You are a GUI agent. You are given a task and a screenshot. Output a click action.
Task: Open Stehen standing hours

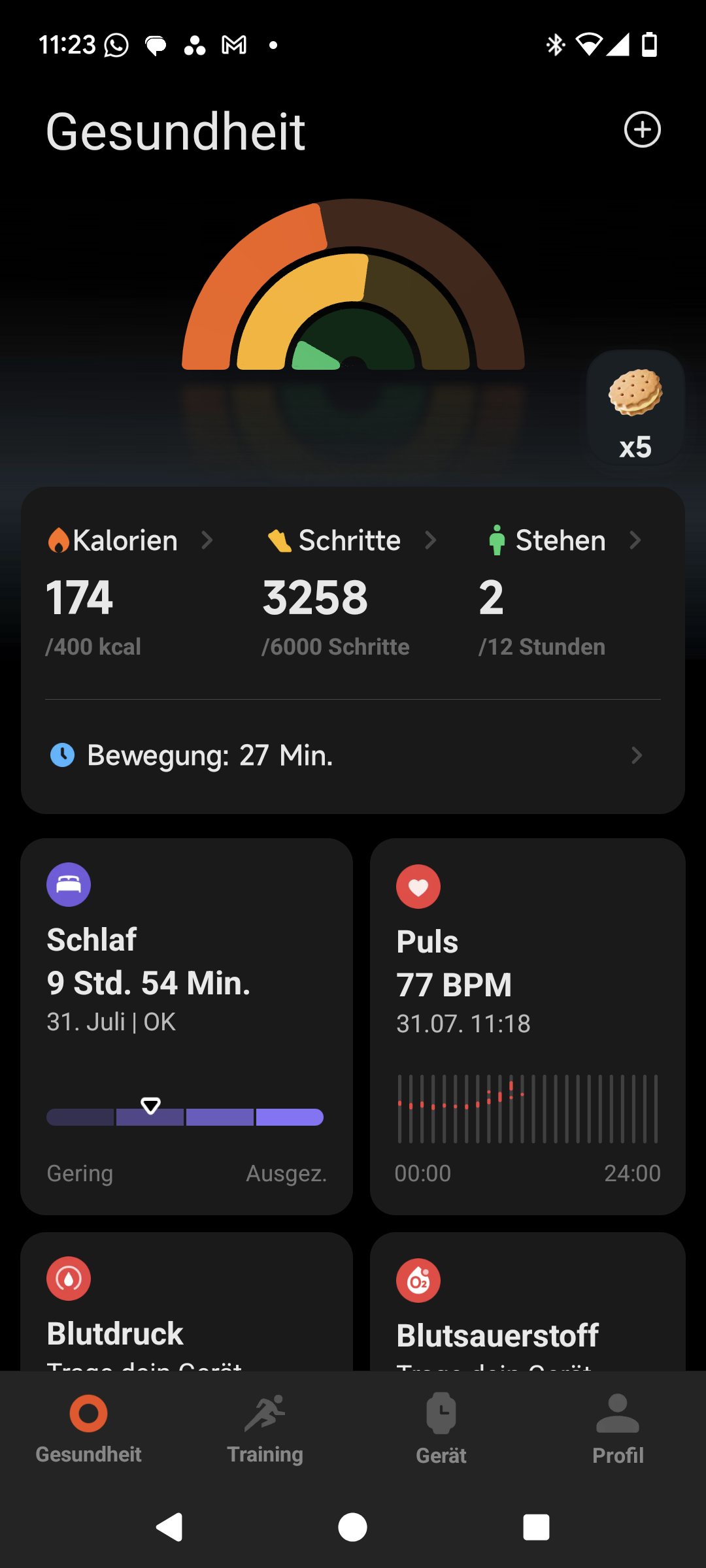(x=563, y=541)
